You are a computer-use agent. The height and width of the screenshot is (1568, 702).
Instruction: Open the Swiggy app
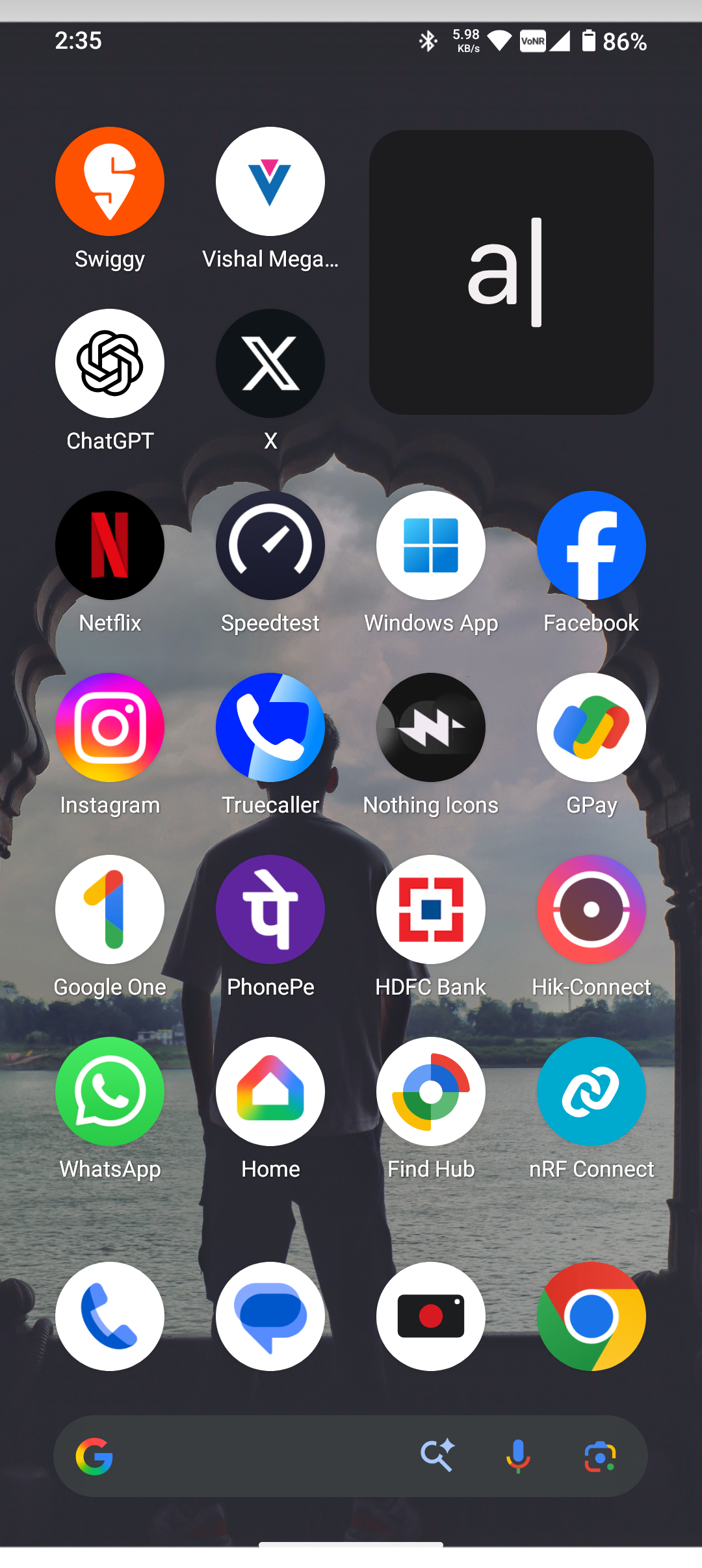(x=110, y=181)
